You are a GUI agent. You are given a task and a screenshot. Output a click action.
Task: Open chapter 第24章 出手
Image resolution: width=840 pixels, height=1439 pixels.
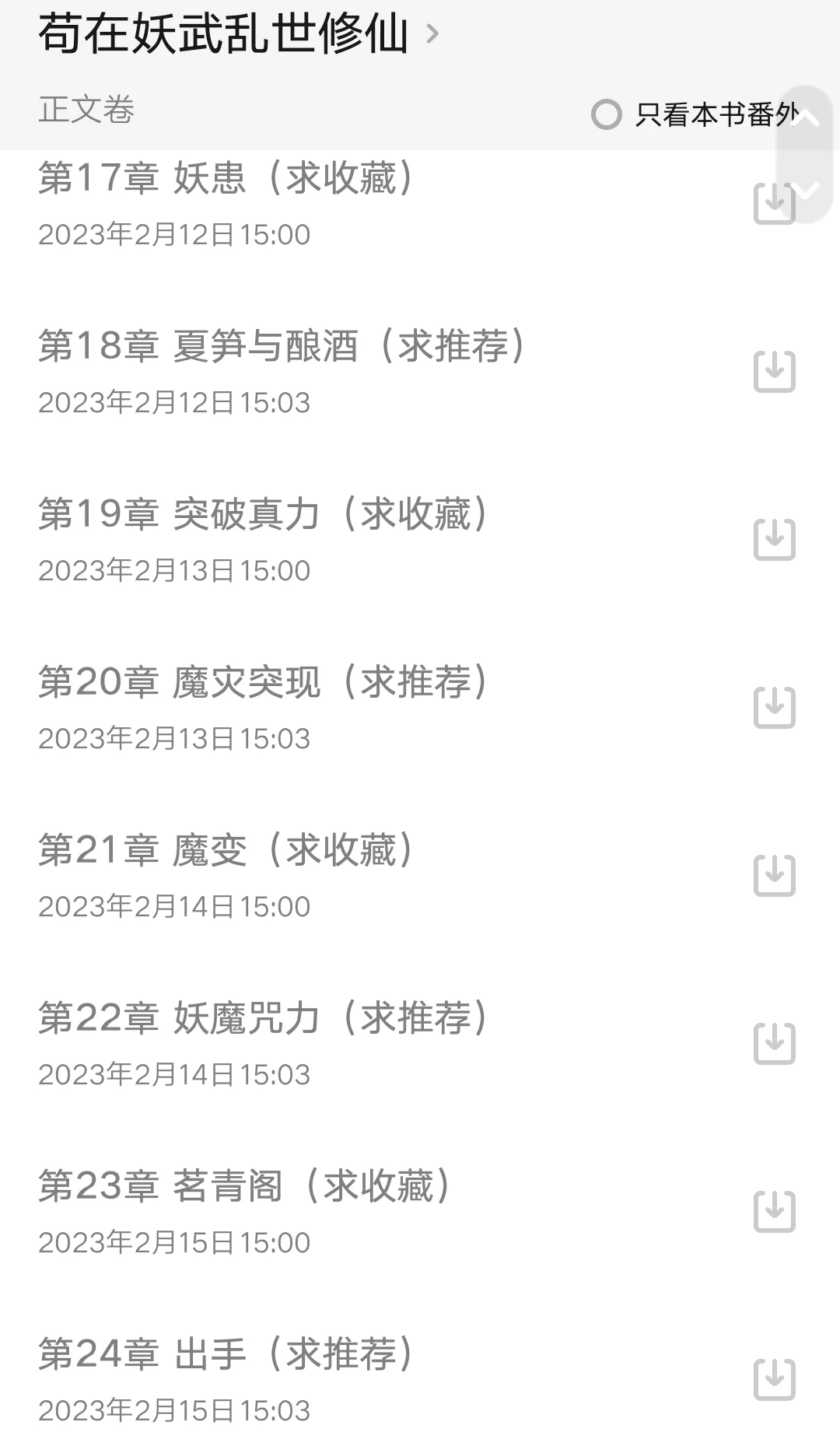226,1354
